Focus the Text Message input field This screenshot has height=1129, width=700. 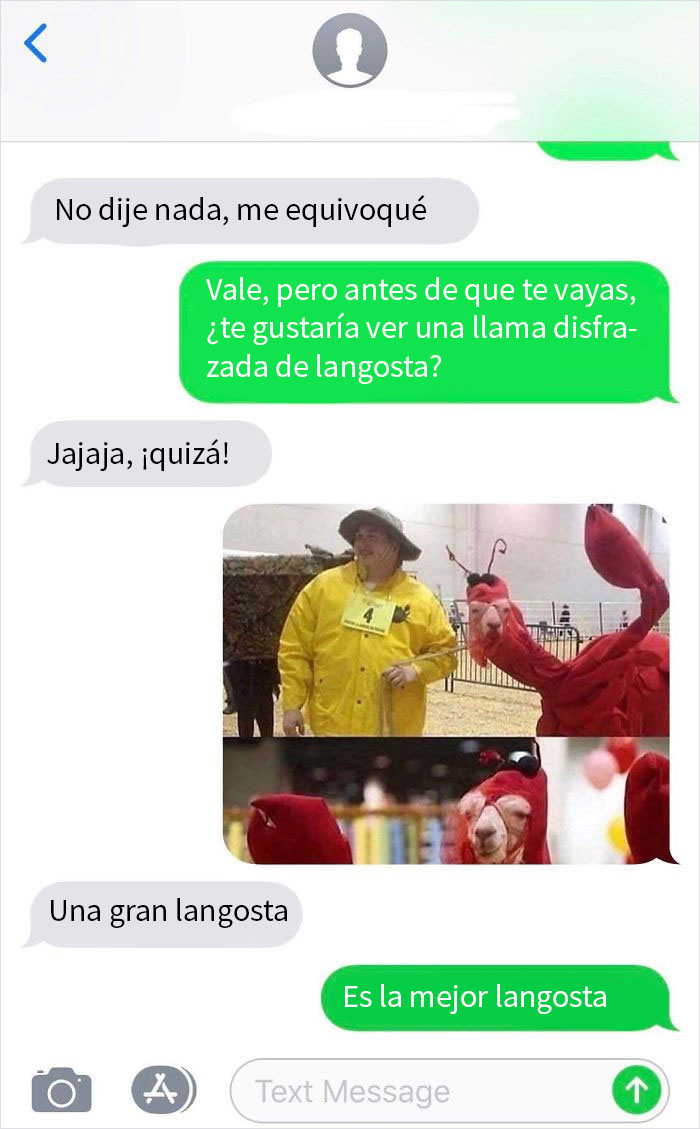point(420,1091)
